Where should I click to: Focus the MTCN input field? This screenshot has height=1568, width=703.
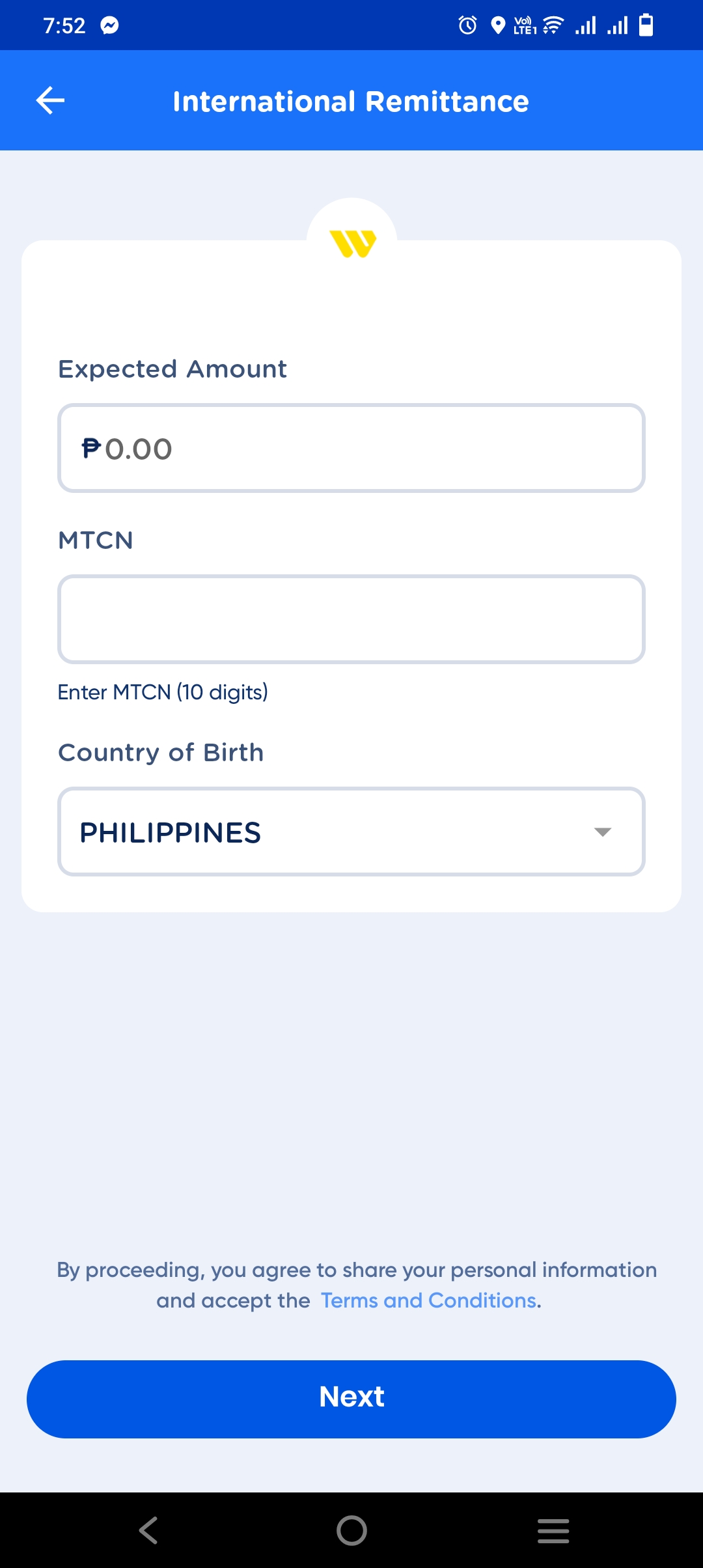click(351, 619)
